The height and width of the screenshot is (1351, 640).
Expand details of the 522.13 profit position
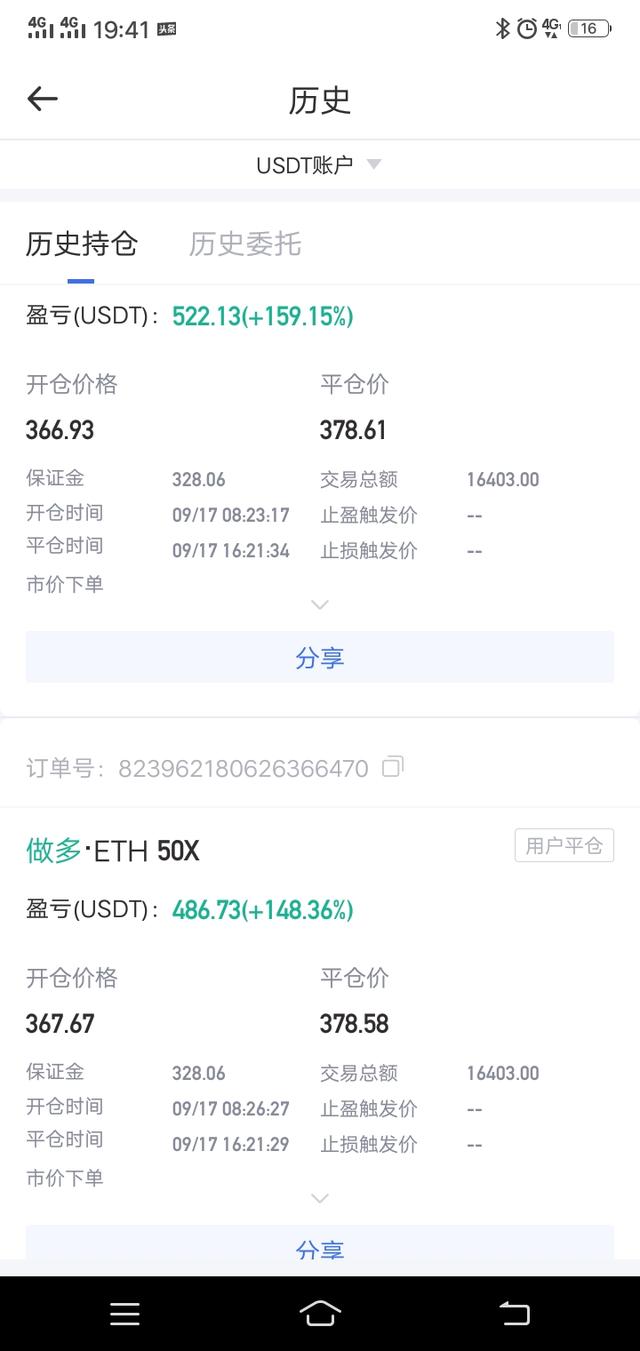point(320,604)
